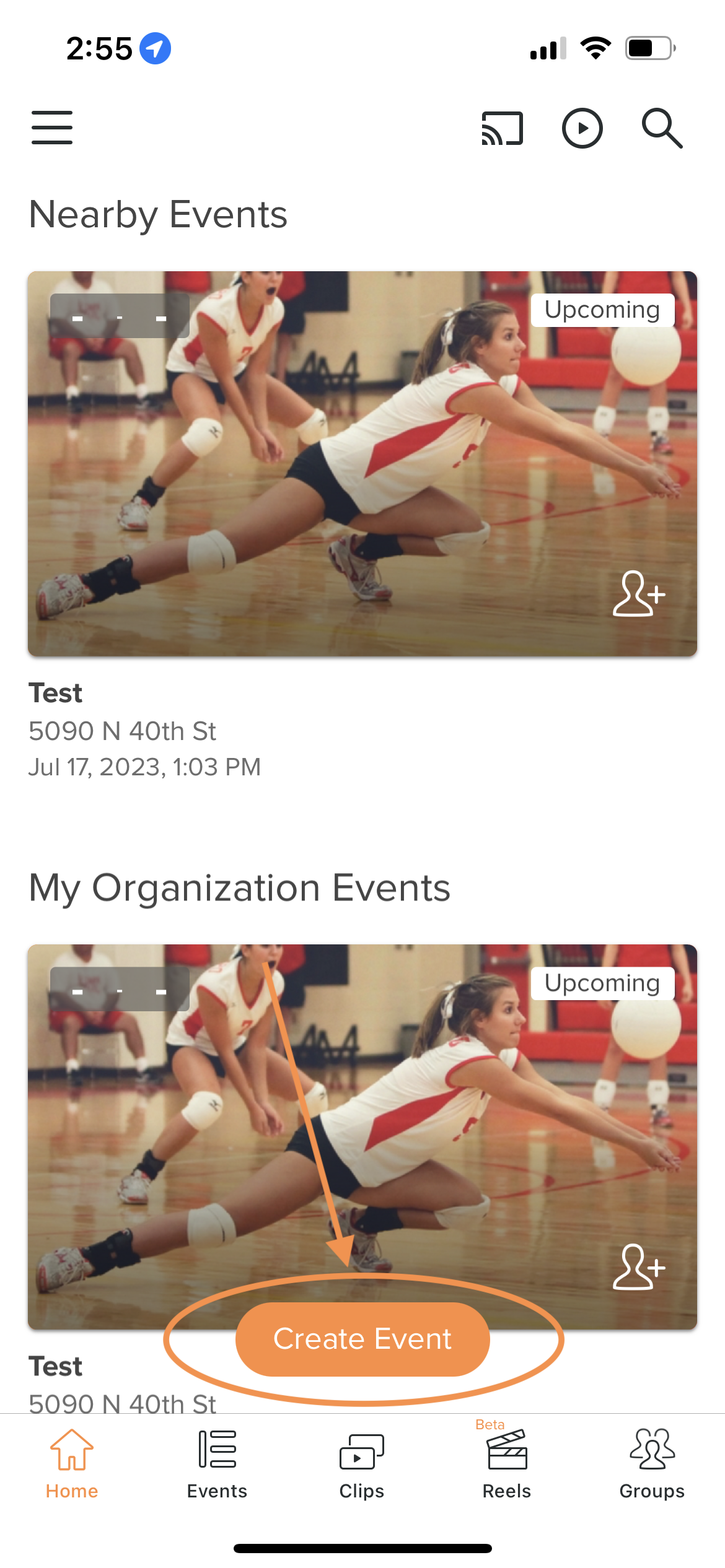725x1568 pixels.
Task: Open the play circle icon
Action: click(x=582, y=128)
